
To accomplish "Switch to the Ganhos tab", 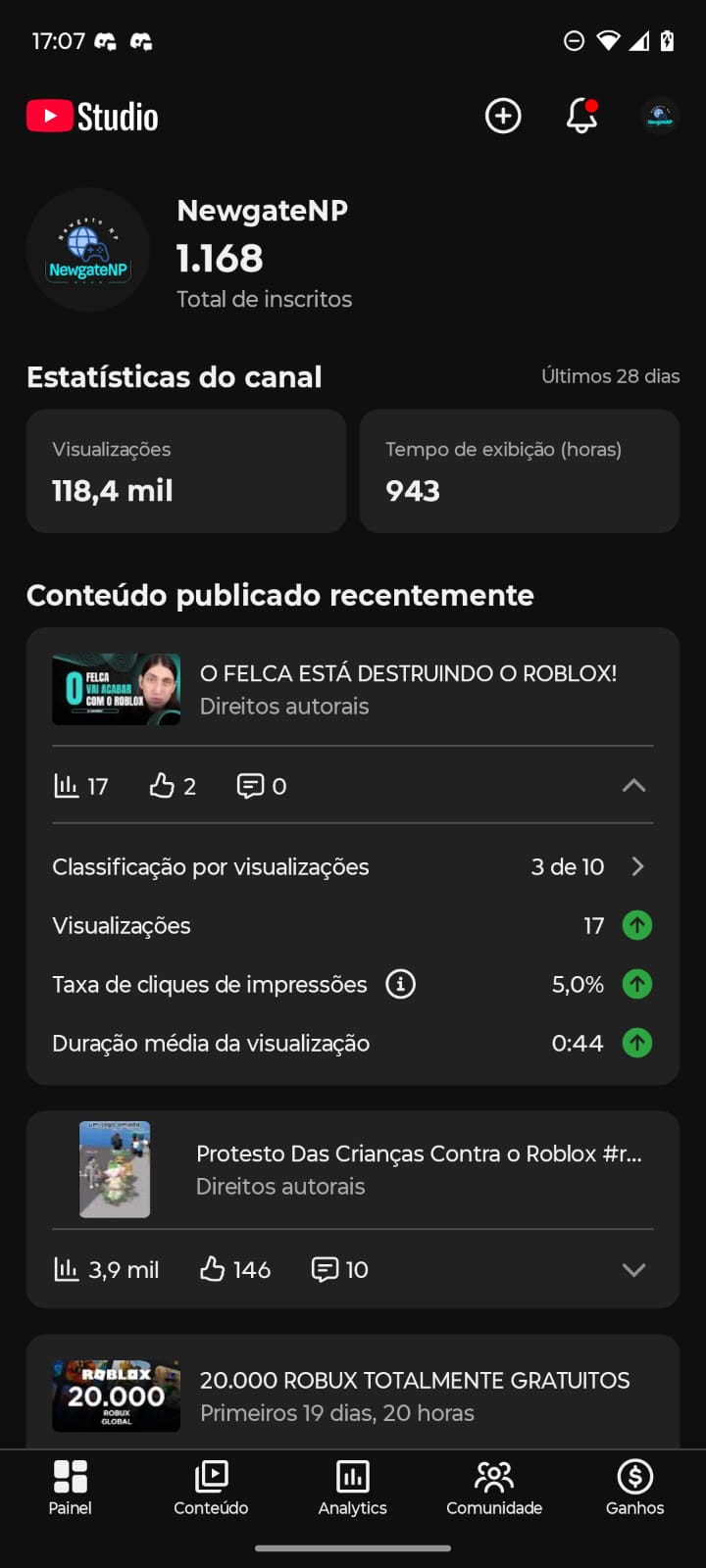I will [x=634, y=1488].
